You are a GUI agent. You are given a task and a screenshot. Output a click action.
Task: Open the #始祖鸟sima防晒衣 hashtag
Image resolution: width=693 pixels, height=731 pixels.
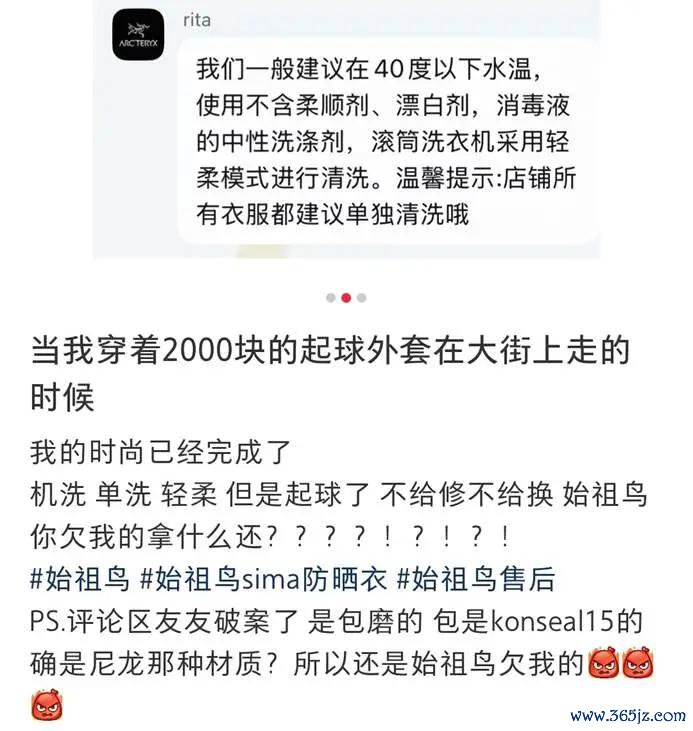pos(263,578)
